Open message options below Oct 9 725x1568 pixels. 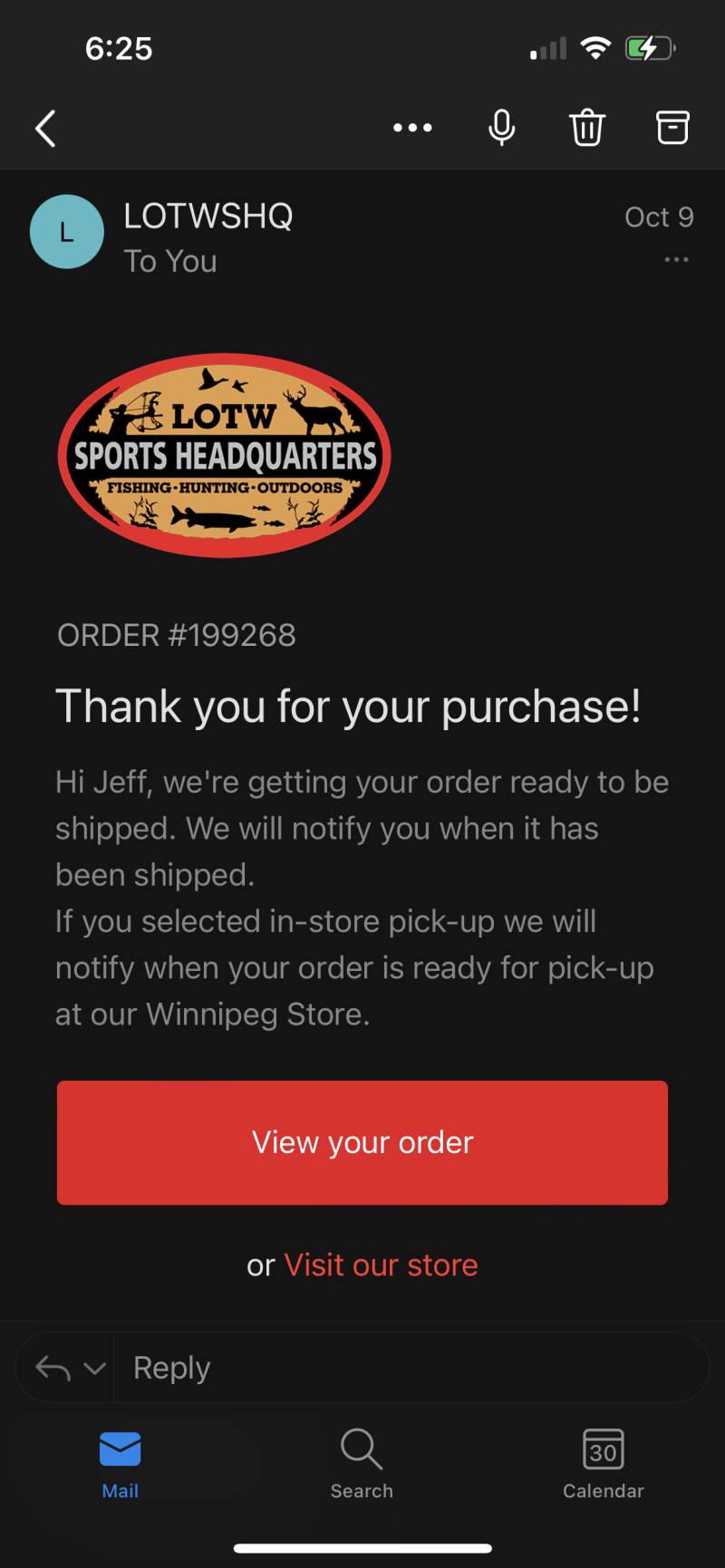click(676, 260)
